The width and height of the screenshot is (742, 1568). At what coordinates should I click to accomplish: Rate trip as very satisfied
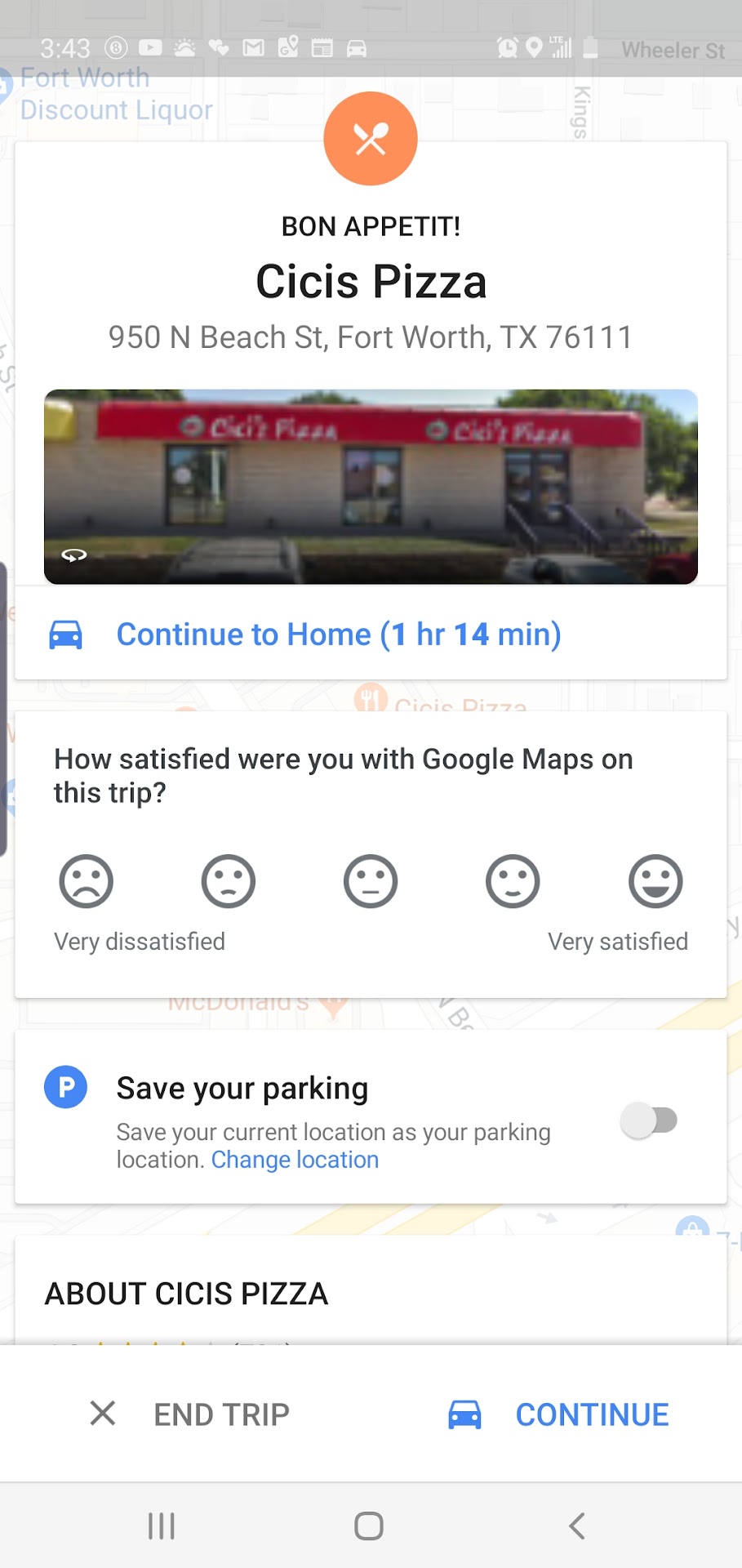[655, 881]
